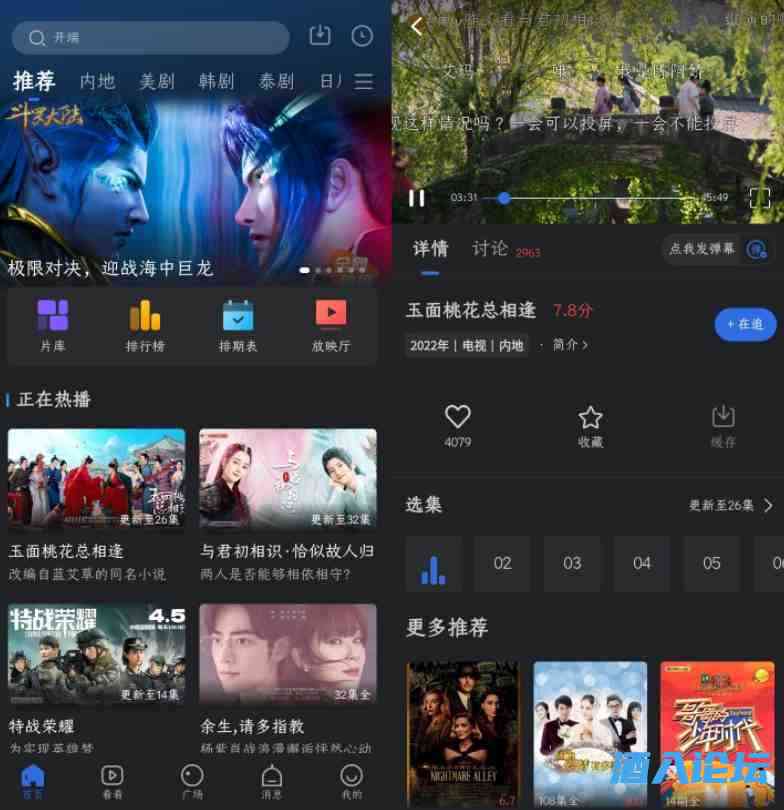Go to the 我的 profile tab

(351, 780)
